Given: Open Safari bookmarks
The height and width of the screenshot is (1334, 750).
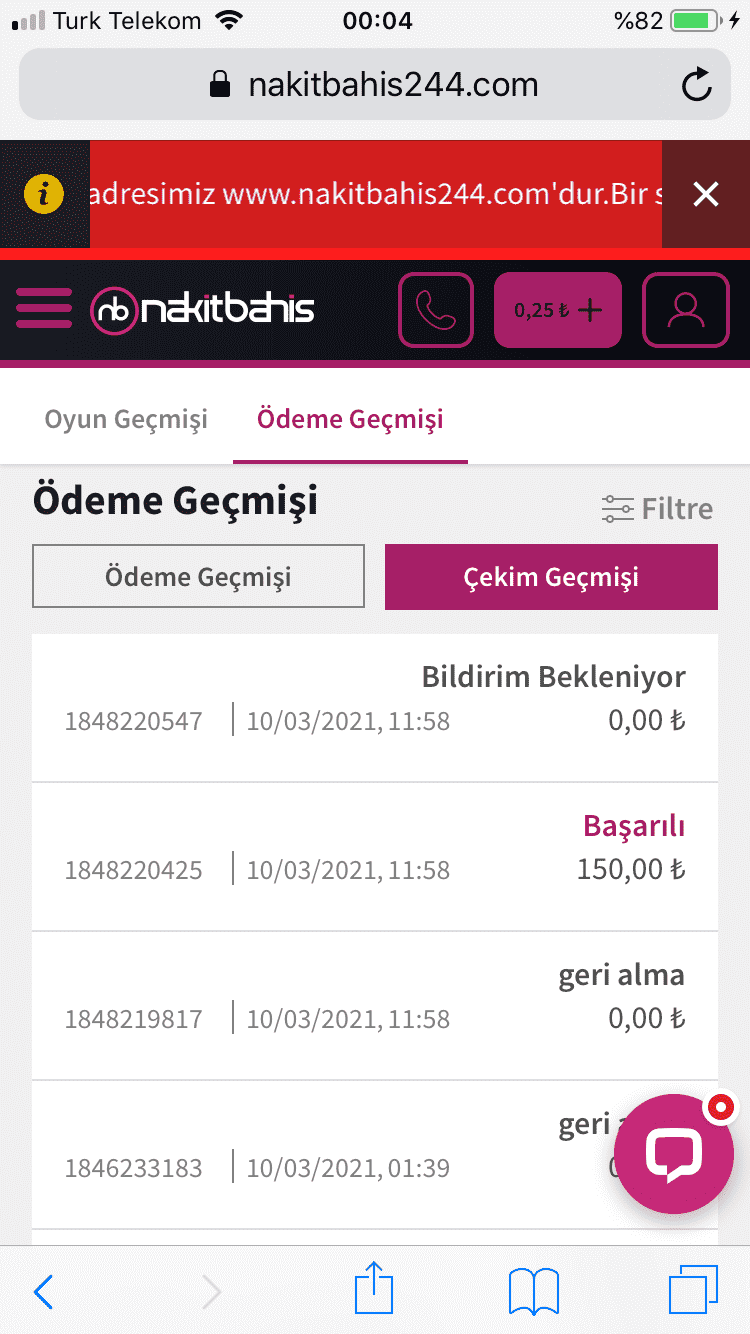Looking at the screenshot, I should [x=533, y=1292].
